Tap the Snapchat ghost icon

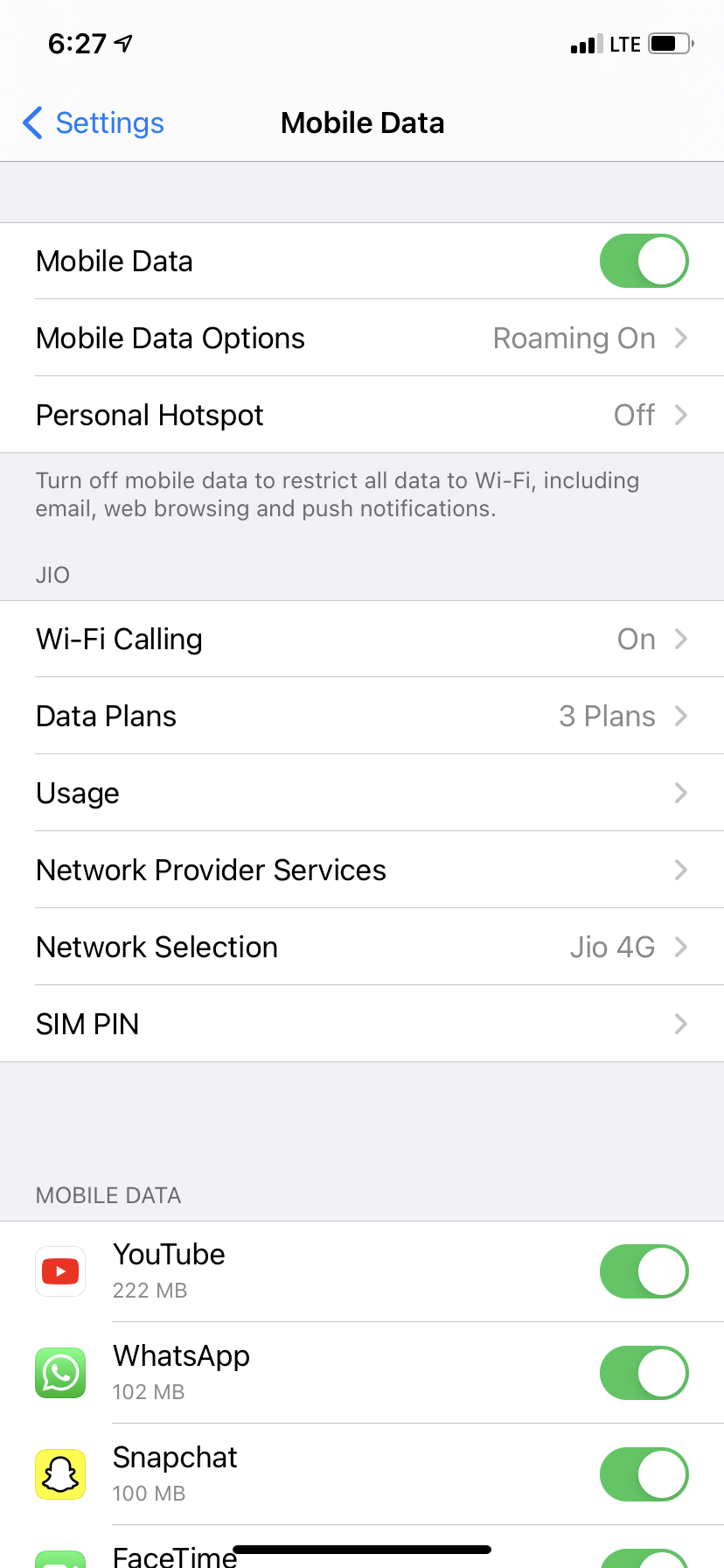click(x=59, y=1474)
